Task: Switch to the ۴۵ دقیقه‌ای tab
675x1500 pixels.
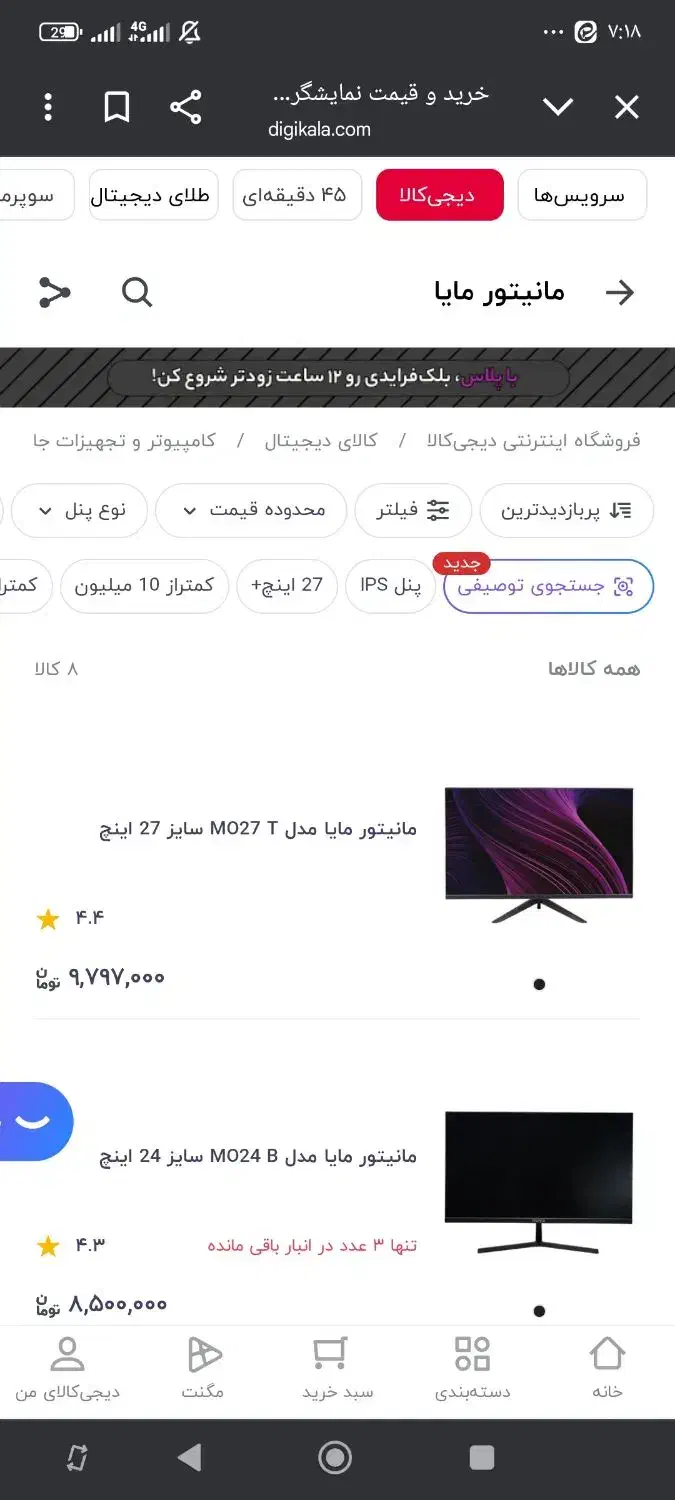Action: coord(294,195)
